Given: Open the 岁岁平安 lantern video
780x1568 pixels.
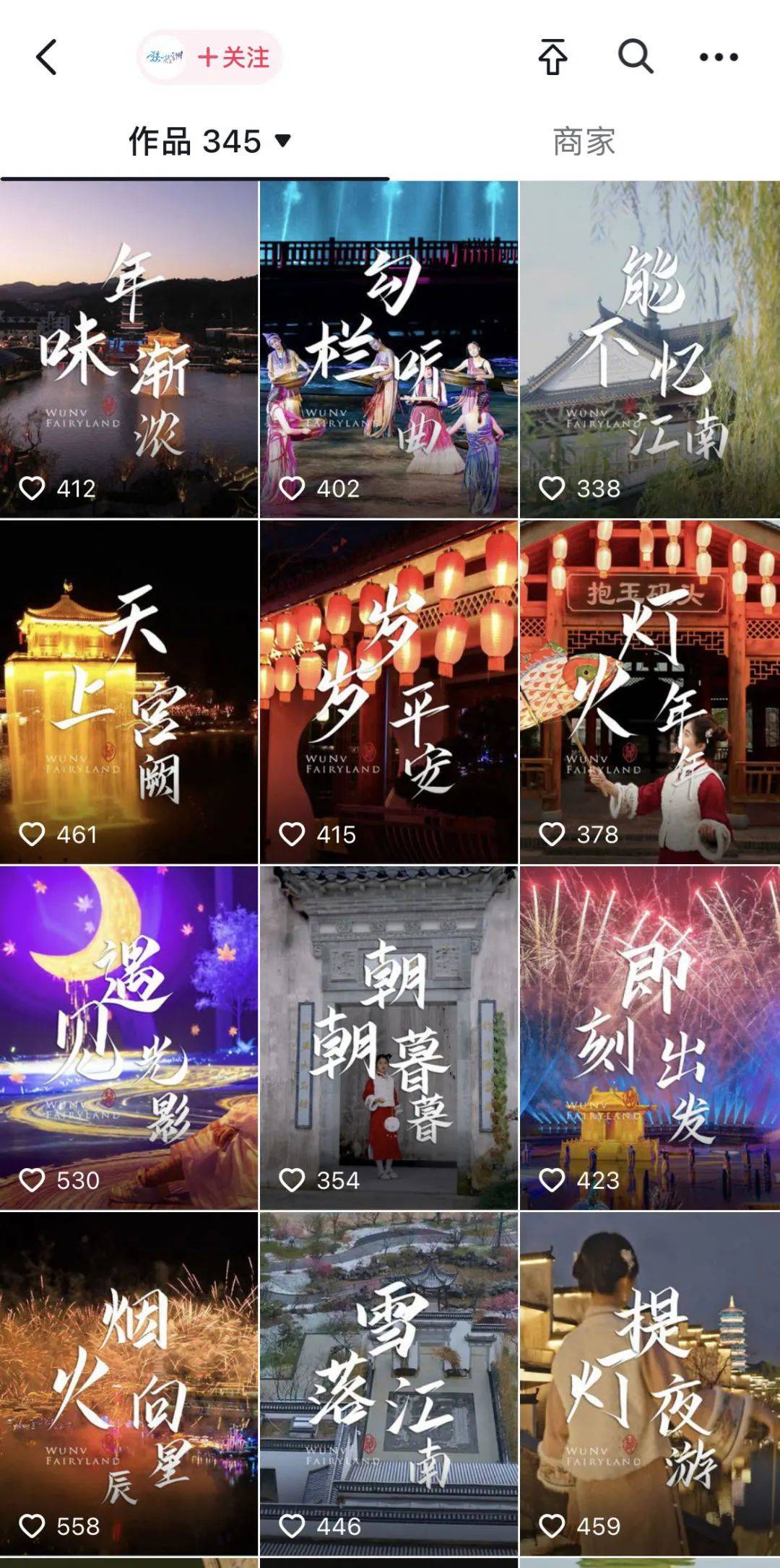Looking at the screenshot, I should 389,692.
